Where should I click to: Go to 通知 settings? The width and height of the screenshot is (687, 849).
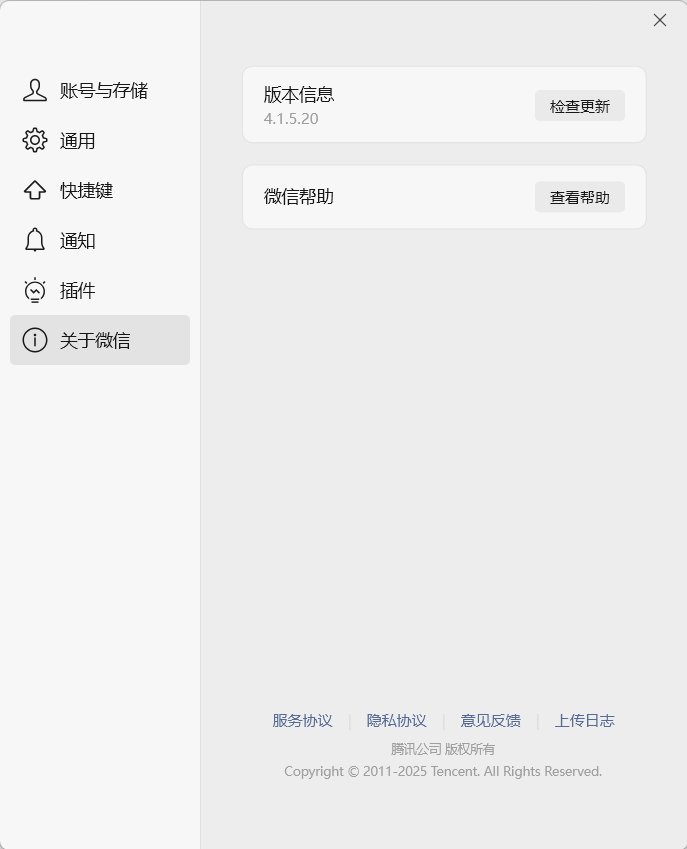(x=100, y=241)
